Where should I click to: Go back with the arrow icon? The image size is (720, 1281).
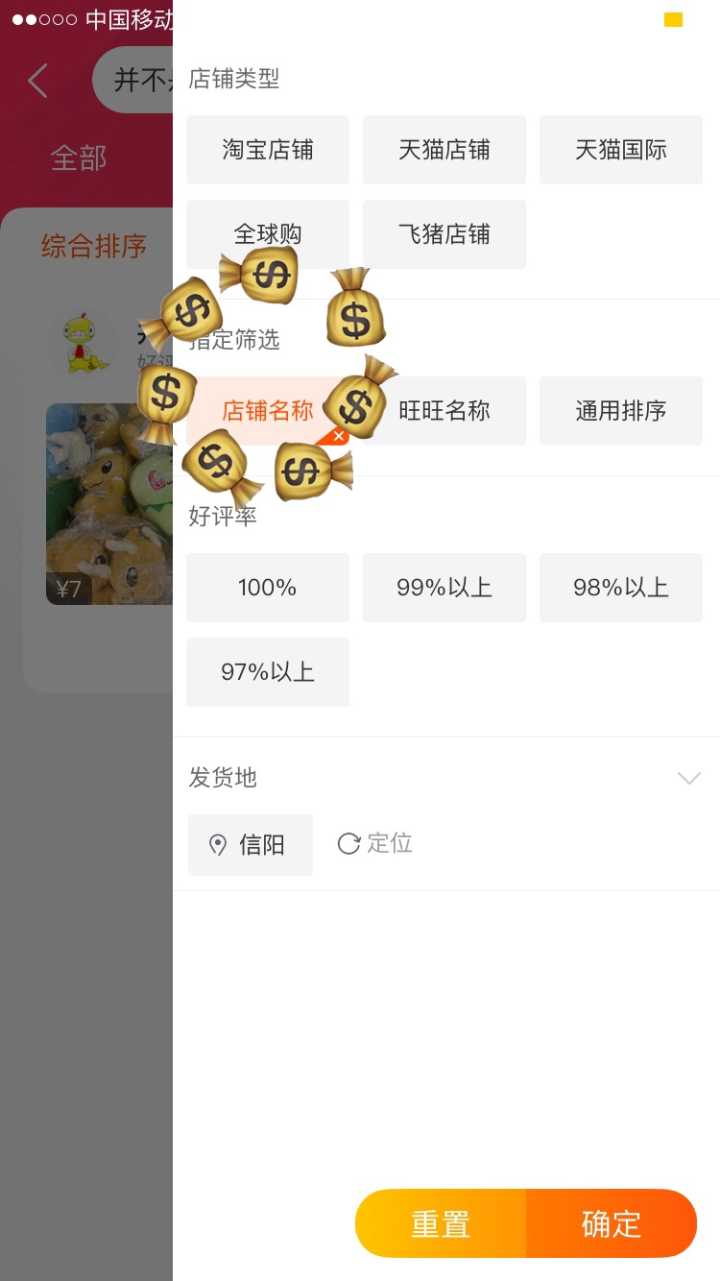click(x=38, y=81)
